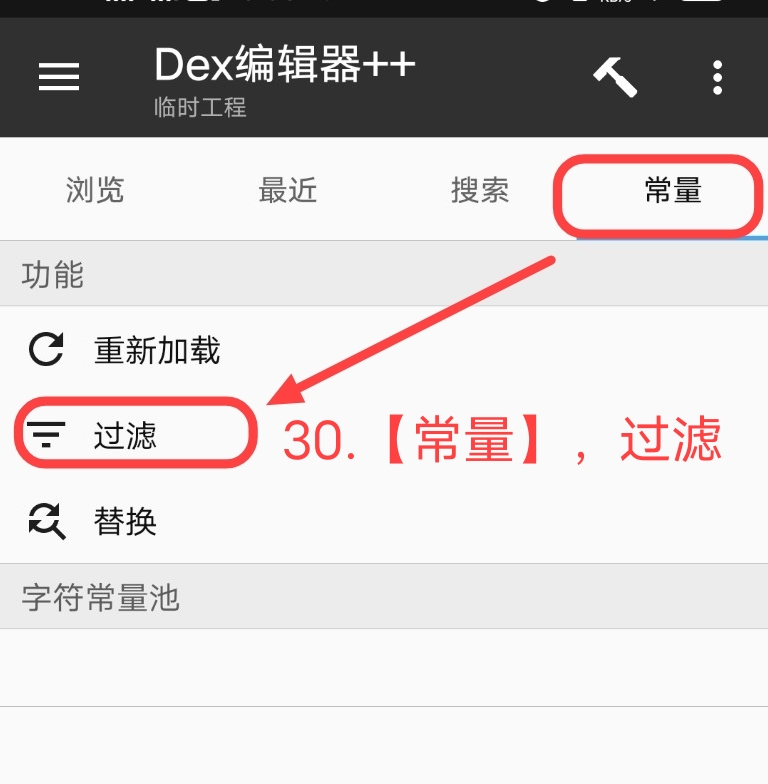
Task: Open the navigation drawer hamburger icon
Action: pos(58,78)
